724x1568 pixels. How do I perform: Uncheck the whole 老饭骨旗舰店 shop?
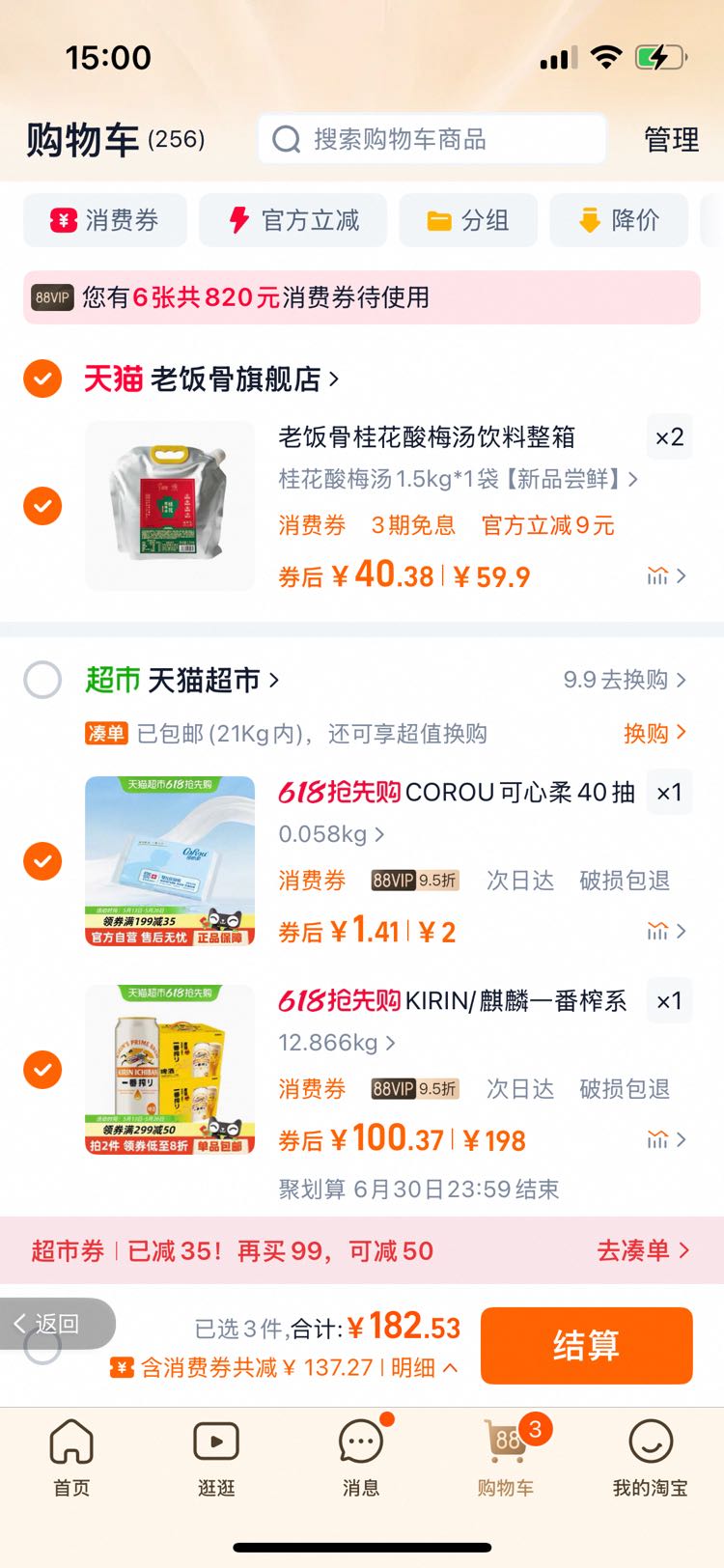42,379
